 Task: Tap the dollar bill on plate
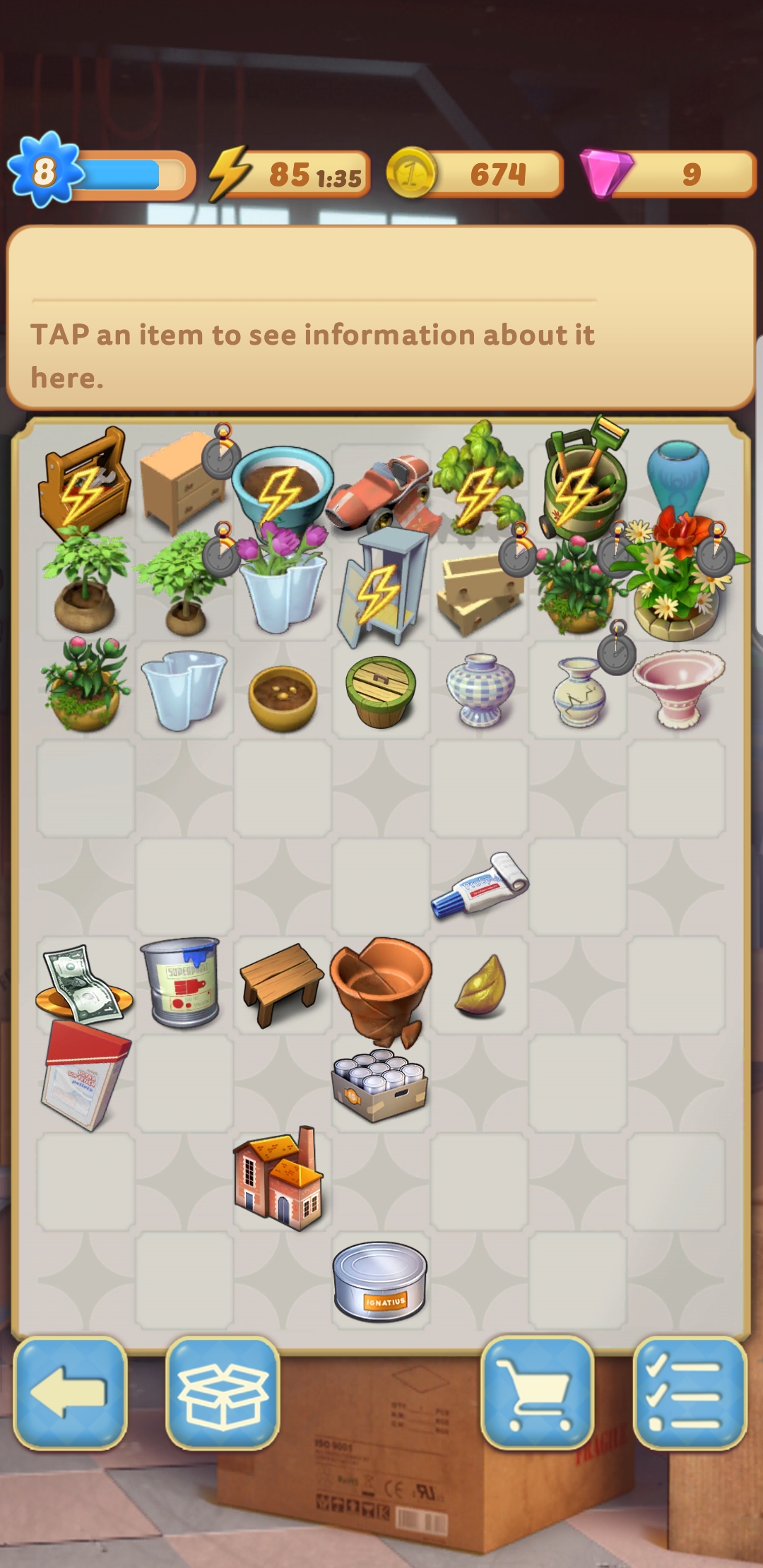(x=83, y=985)
